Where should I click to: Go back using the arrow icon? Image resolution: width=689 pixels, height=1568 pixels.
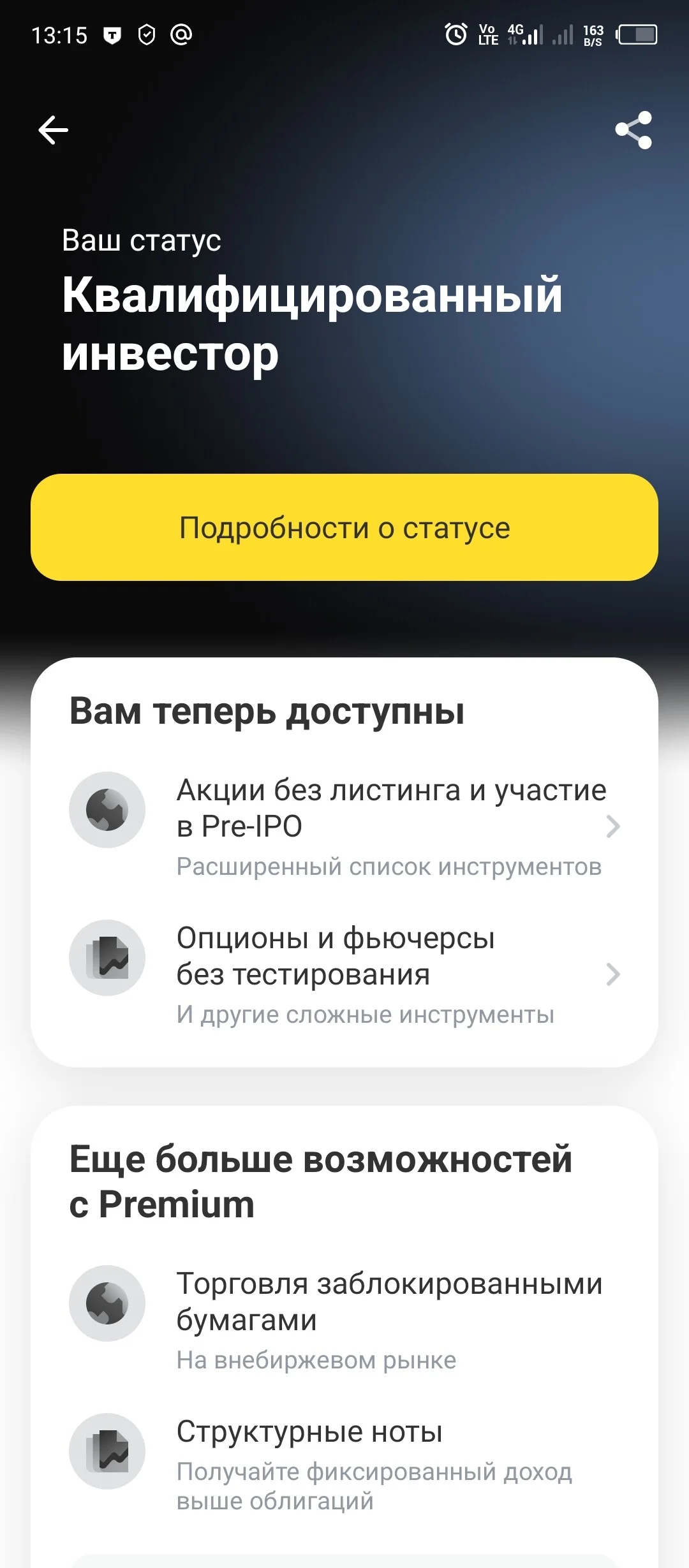click(x=53, y=130)
